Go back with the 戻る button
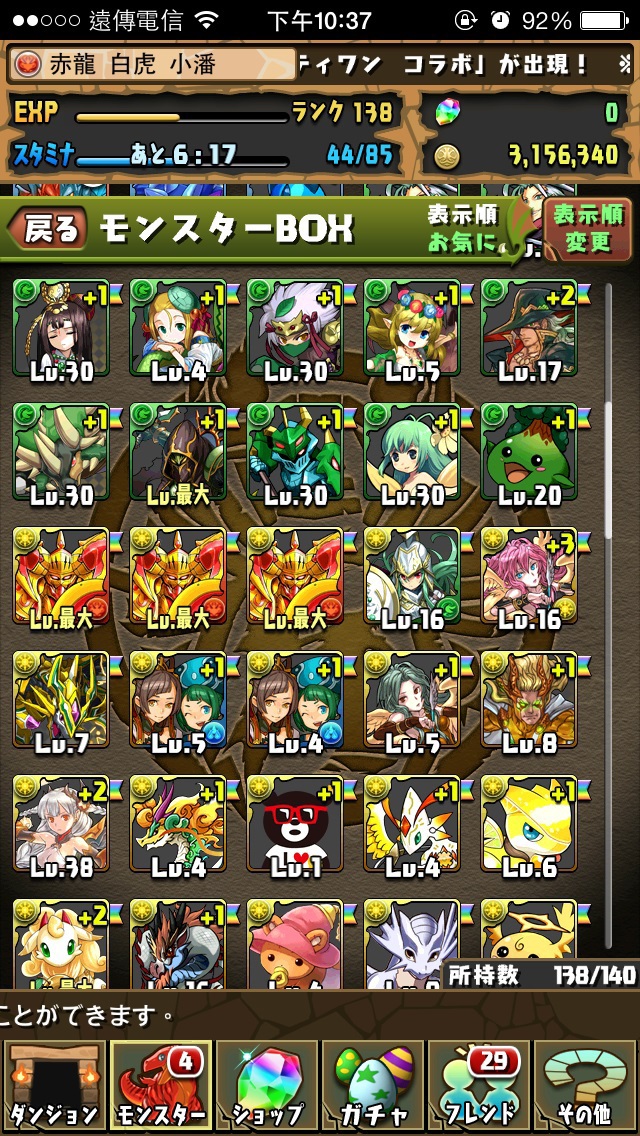 [47, 228]
